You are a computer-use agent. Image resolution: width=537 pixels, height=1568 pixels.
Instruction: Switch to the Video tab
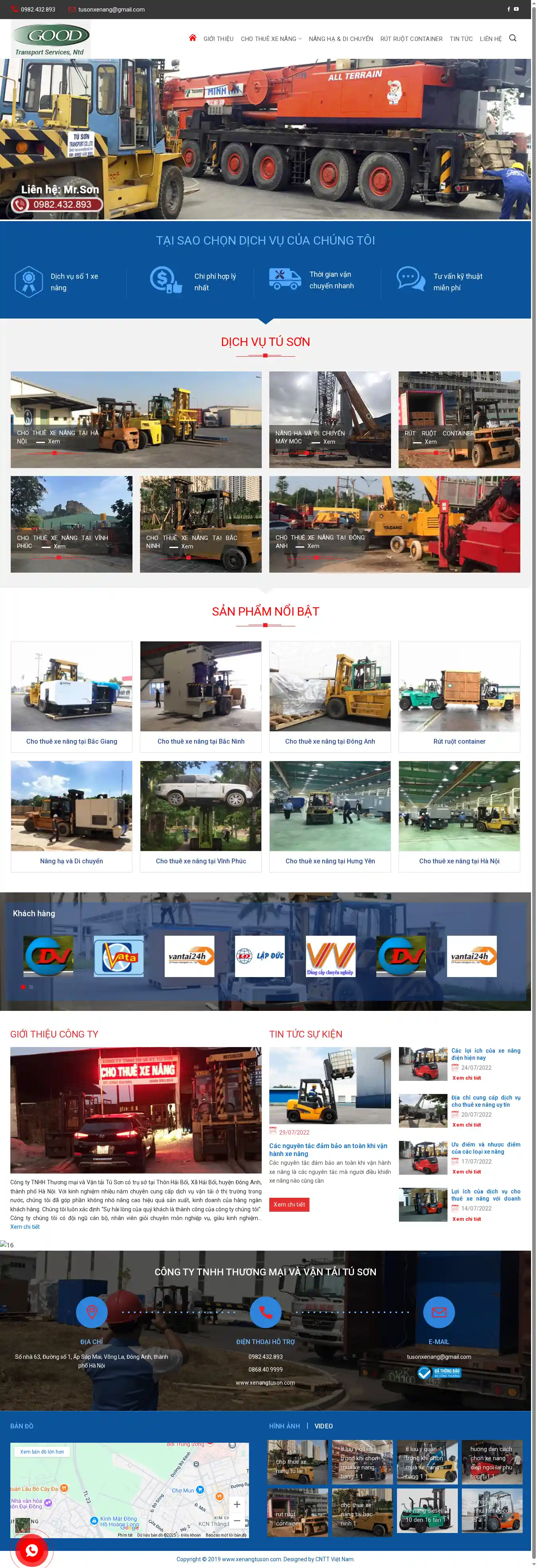323,1426
